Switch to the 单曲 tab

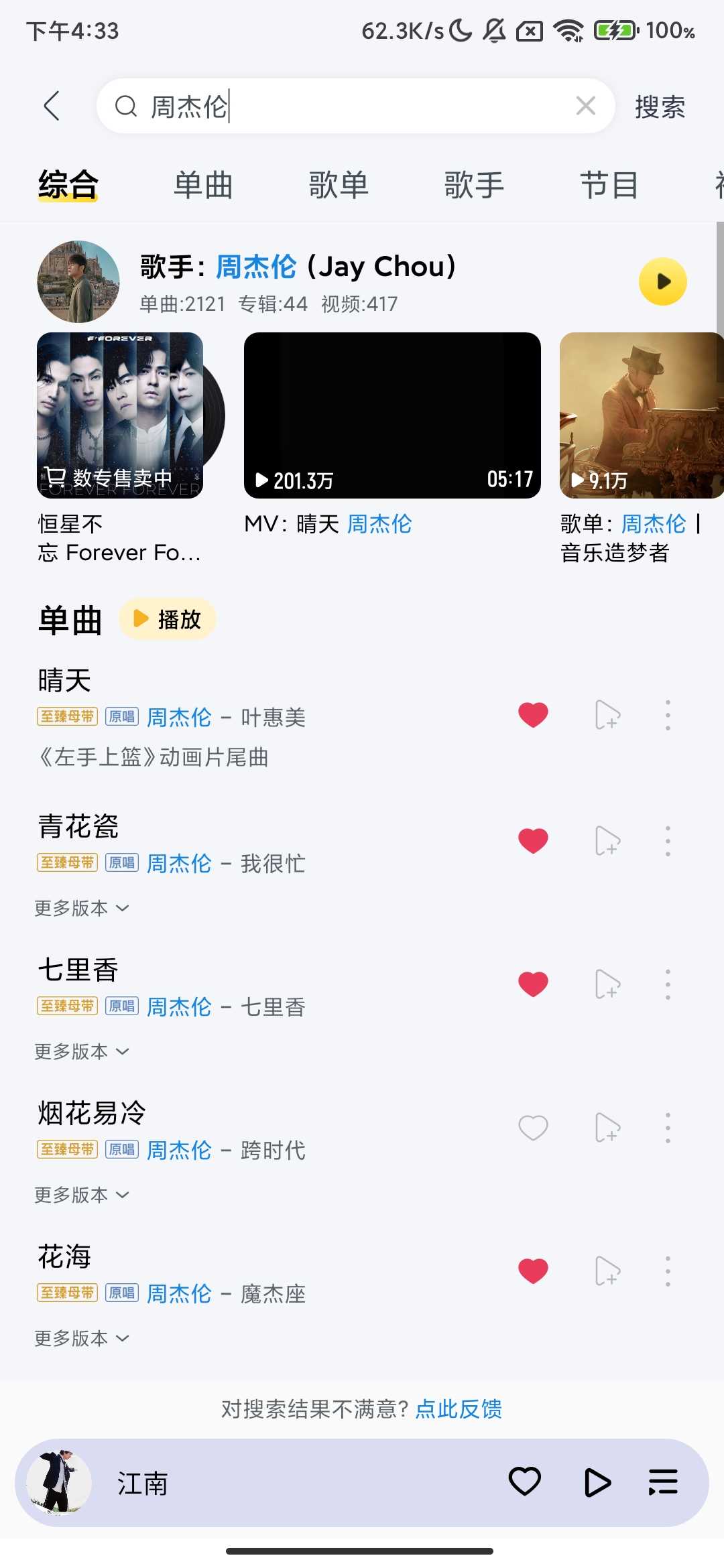(203, 185)
